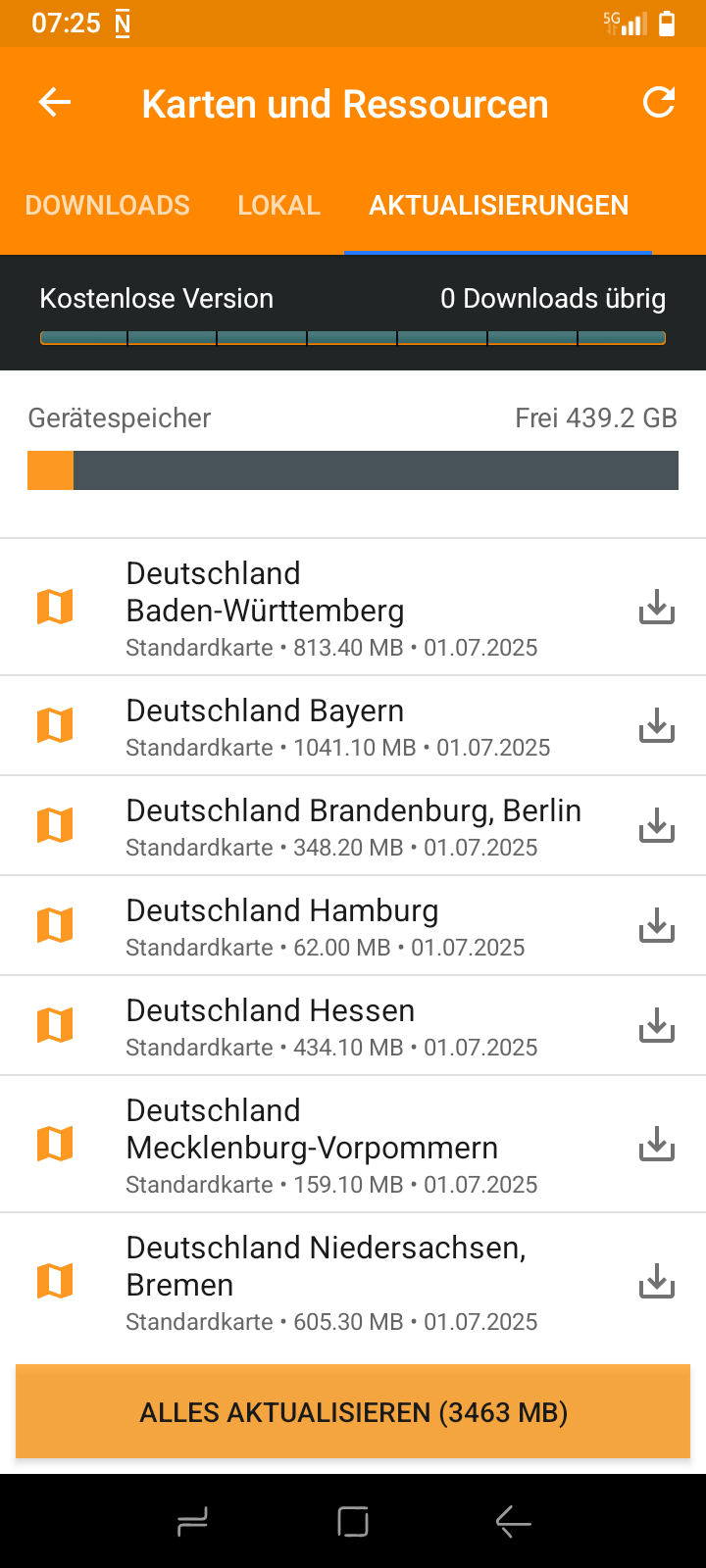Select the Aktualisierungen tab
This screenshot has height=1568, width=706.
pos(498,206)
